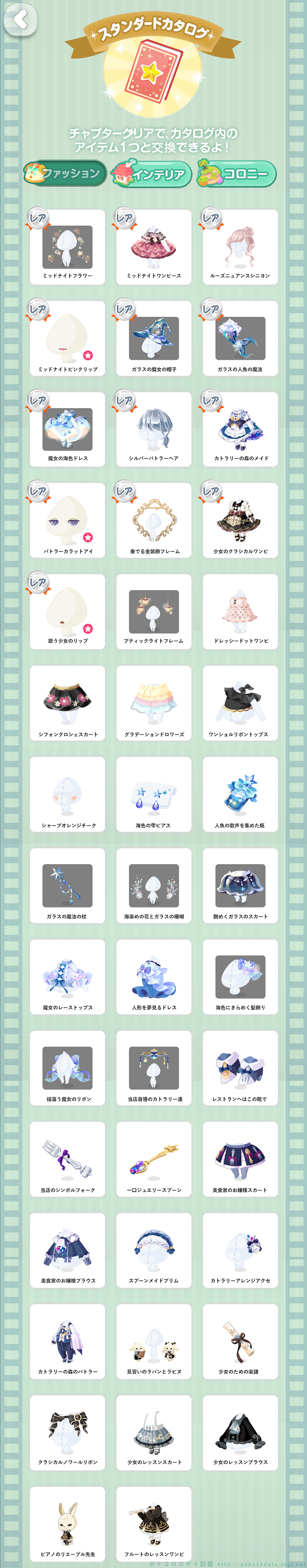Viewport: 307px width, 1568px height.
Task: Select the ミッドナイトフラワー item
Action: 68,247
